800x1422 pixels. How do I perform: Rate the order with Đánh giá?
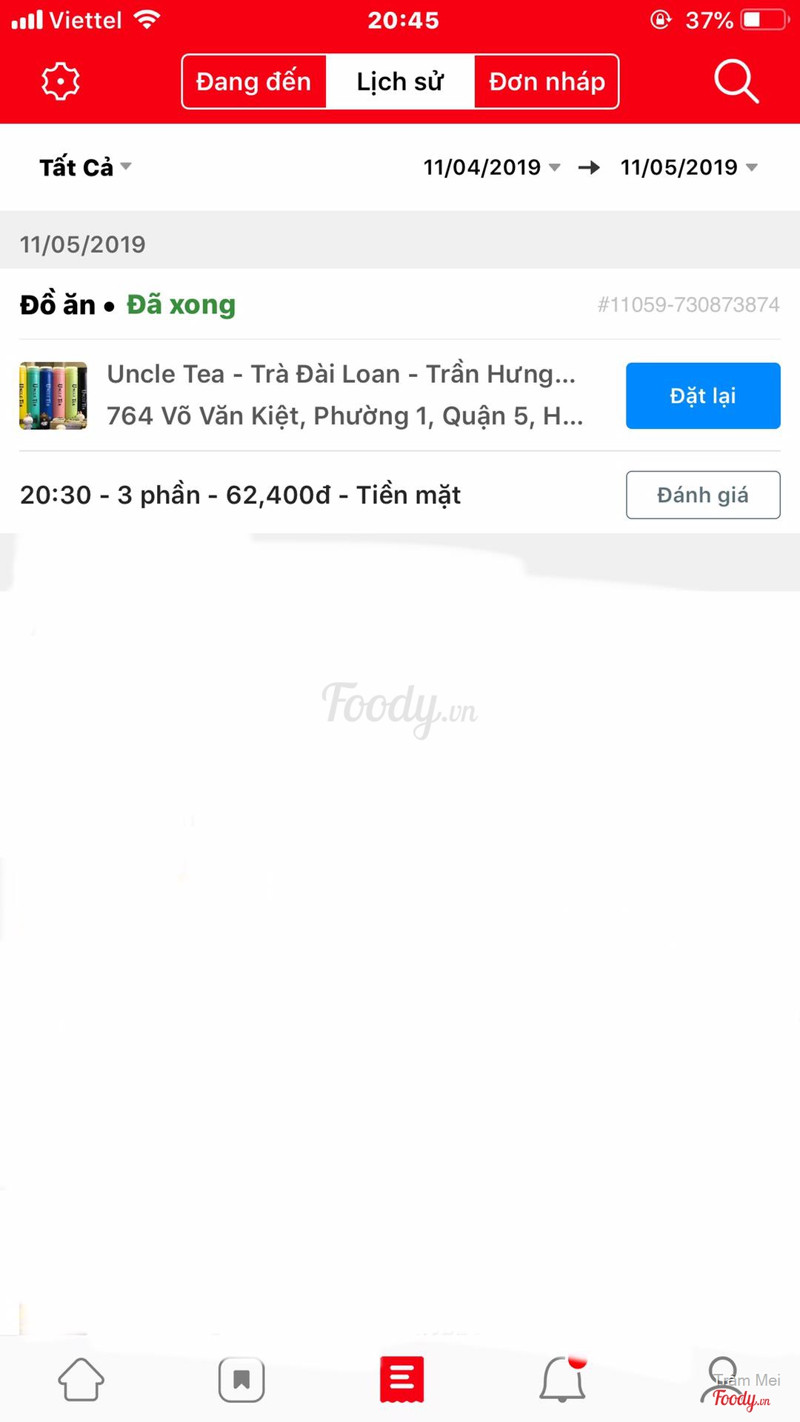pos(702,495)
